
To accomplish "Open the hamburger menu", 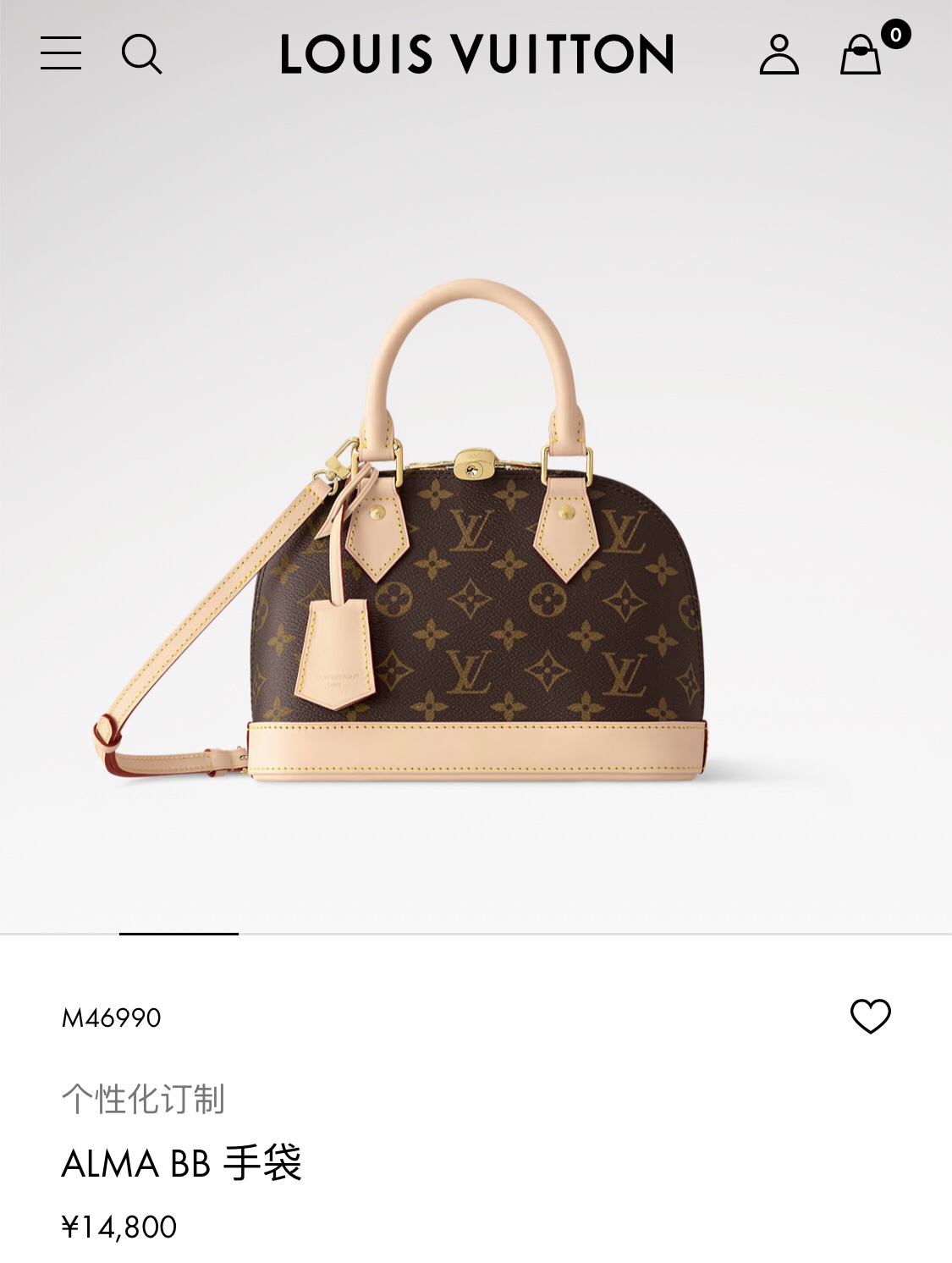I will click(x=61, y=53).
